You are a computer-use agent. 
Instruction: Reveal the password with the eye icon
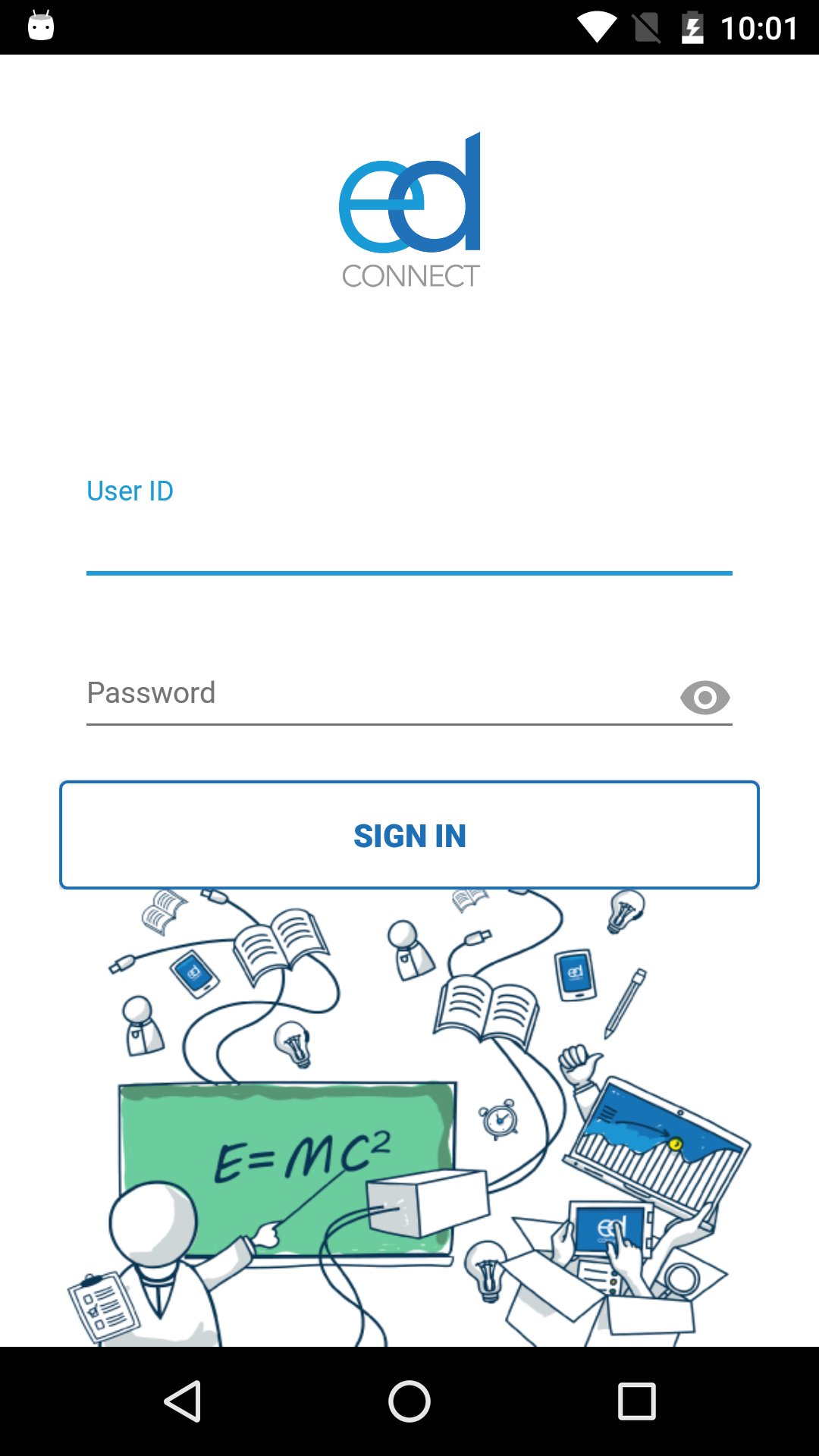click(x=704, y=696)
